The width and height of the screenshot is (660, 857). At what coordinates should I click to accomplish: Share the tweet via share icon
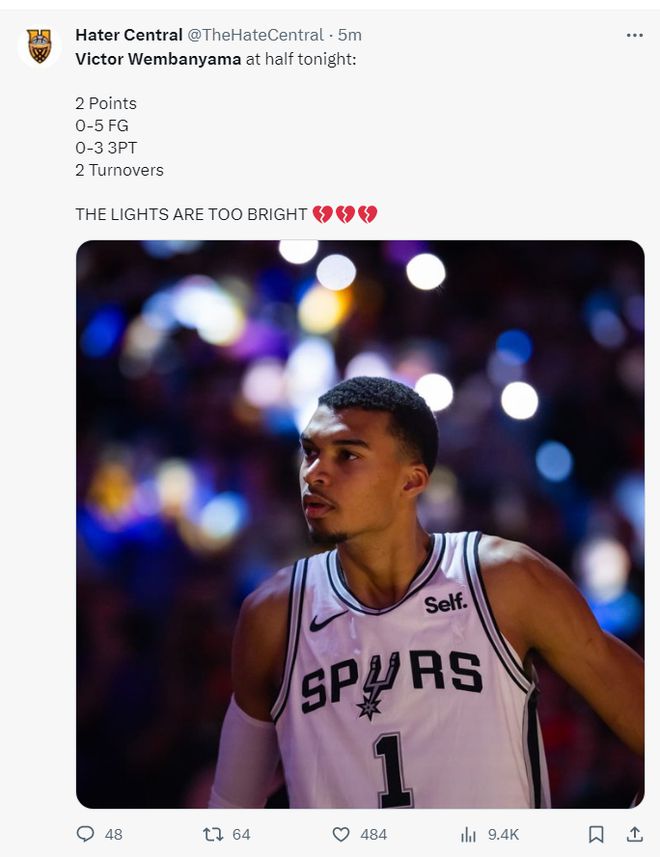click(x=634, y=834)
